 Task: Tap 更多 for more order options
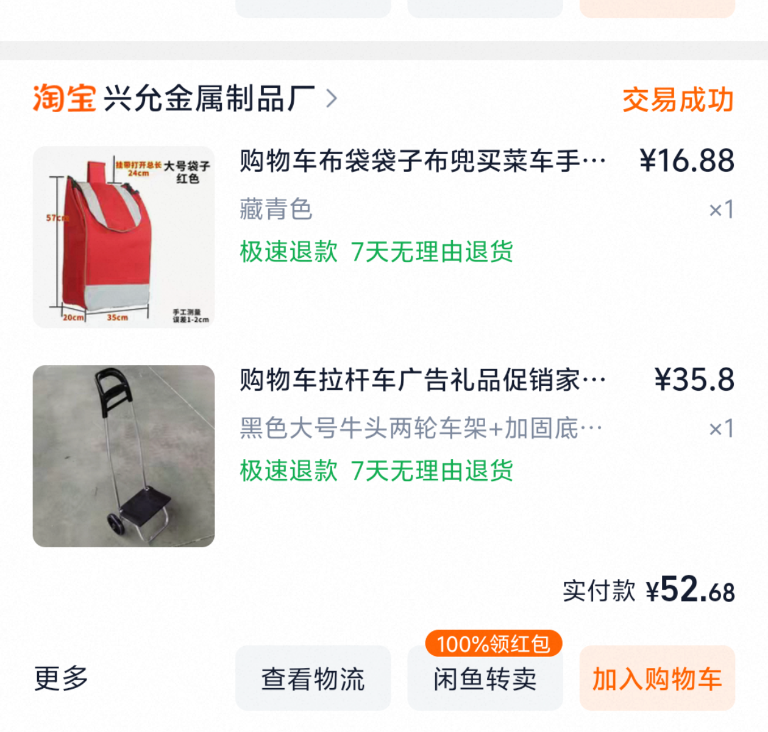[61, 678]
